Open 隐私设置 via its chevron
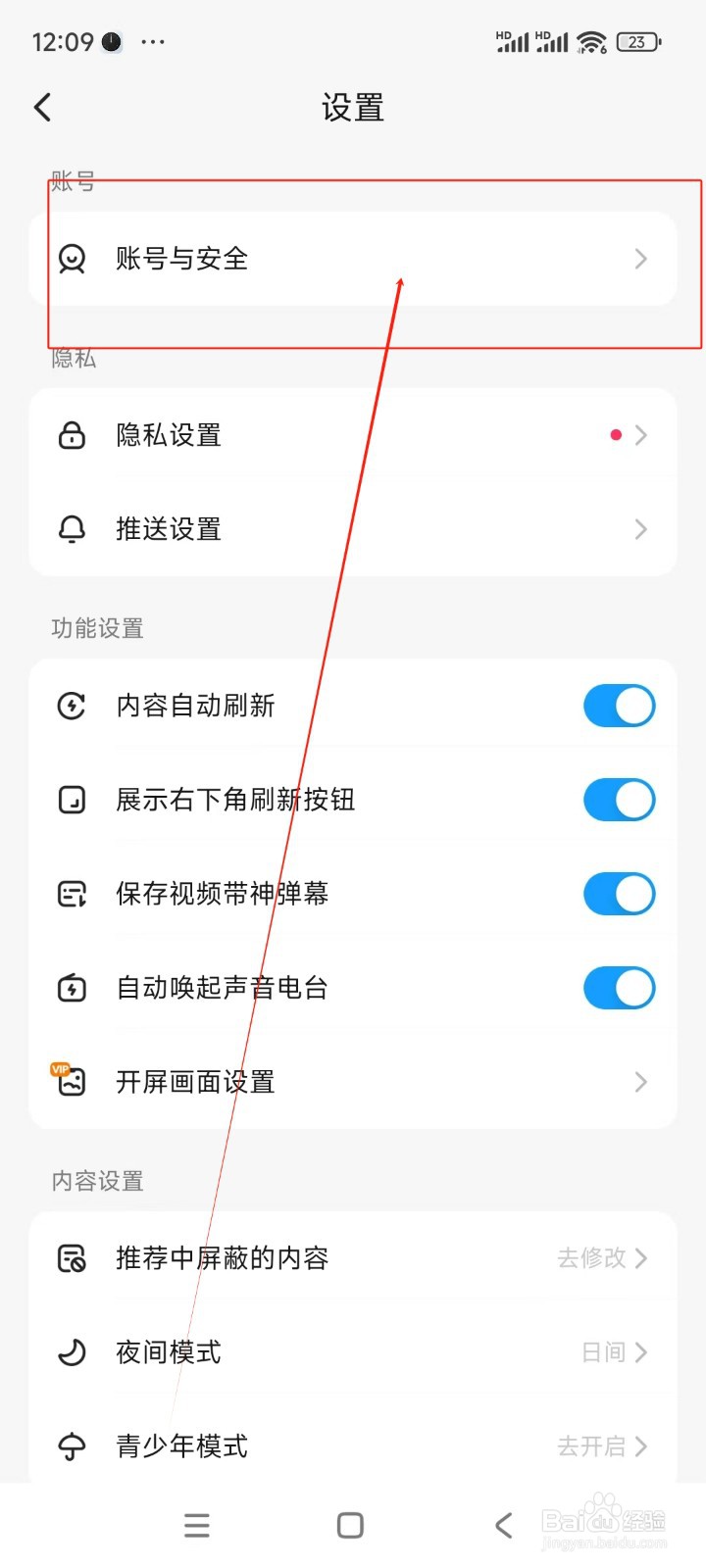 pos(641,435)
